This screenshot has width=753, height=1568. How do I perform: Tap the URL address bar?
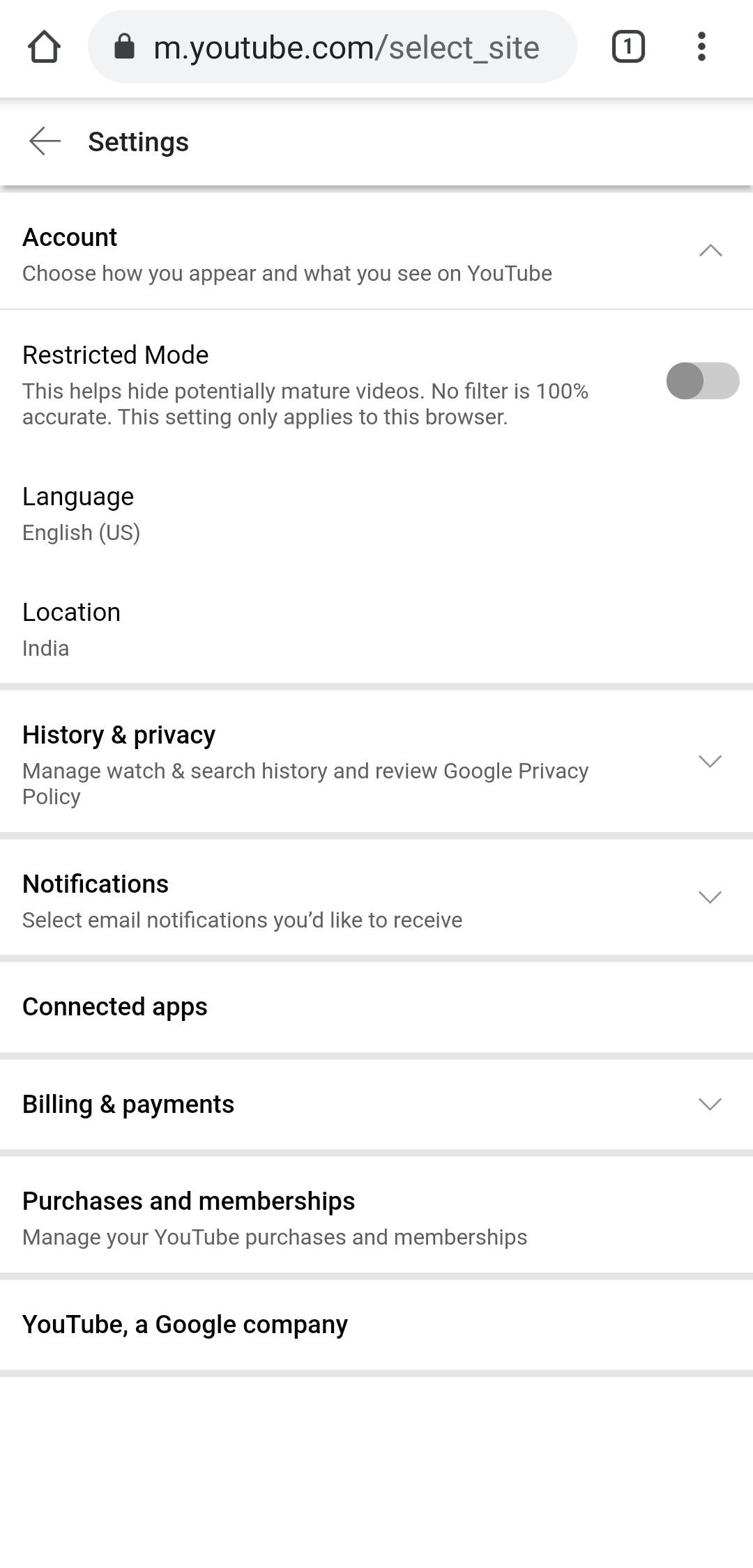pyautogui.click(x=333, y=47)
